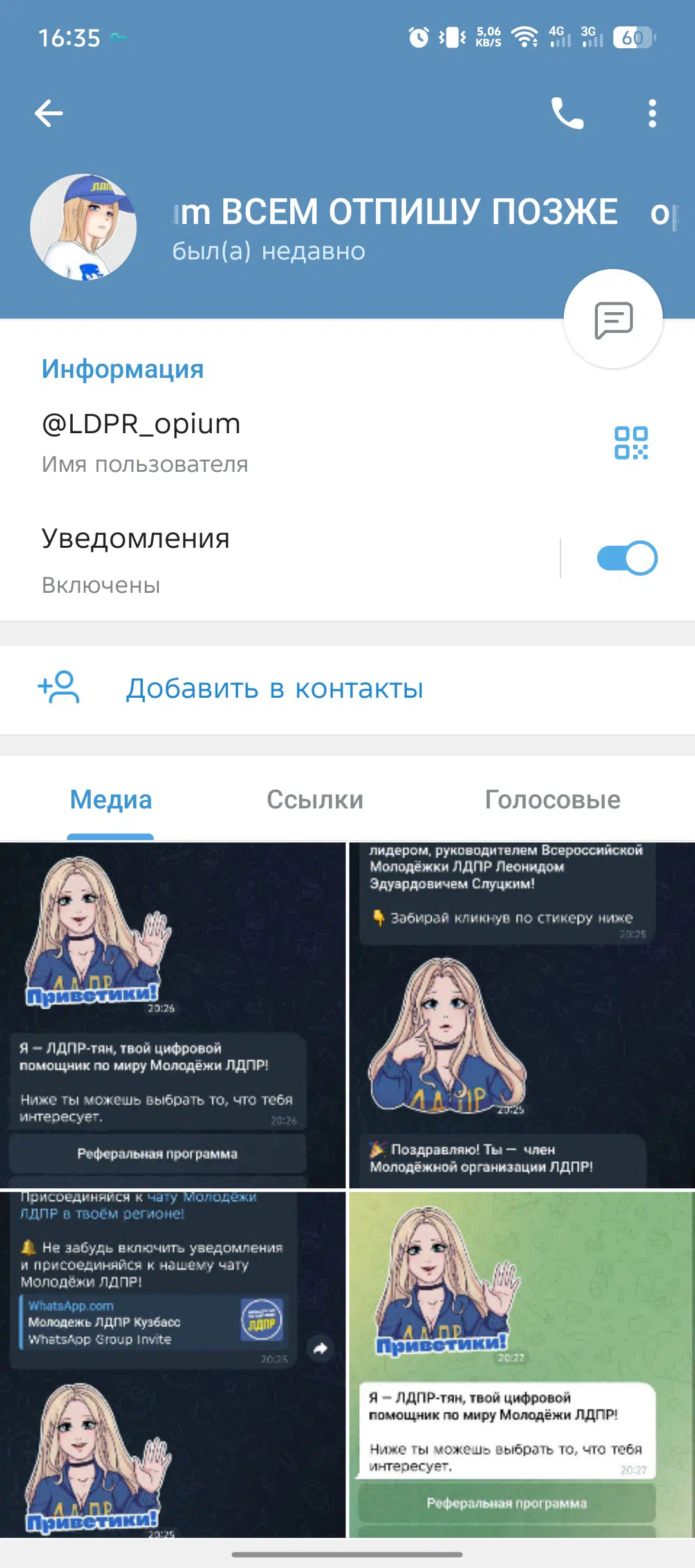The height and width of the screenshot is (1568, 695).
Task: Call this user with the phone icon
Action: [568, 114]
